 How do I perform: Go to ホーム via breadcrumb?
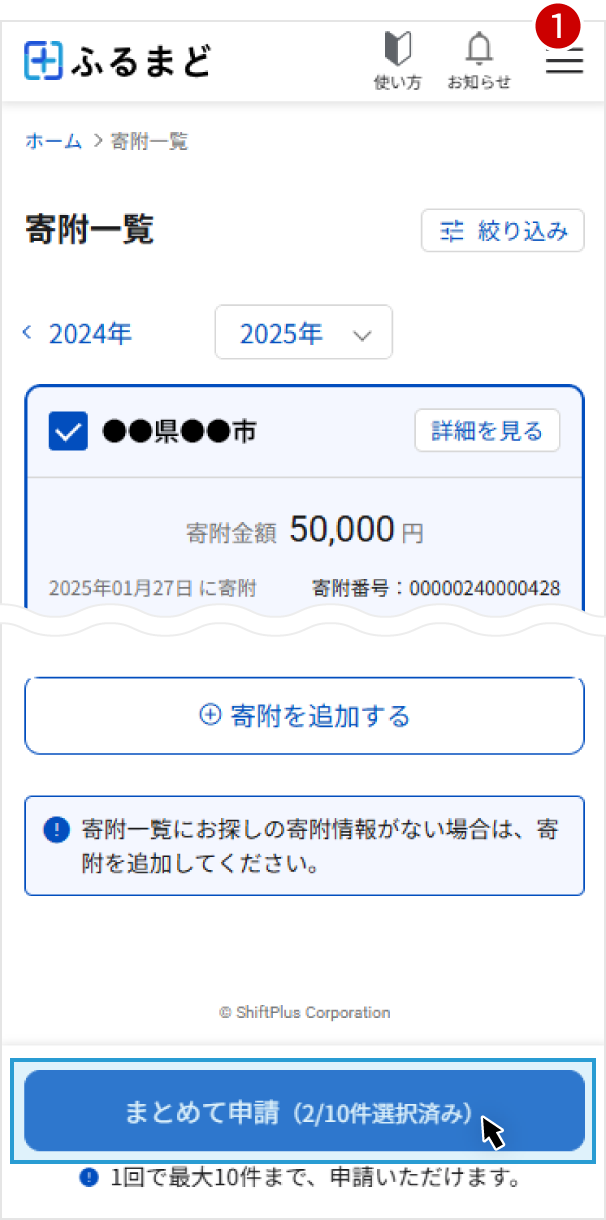coord(53,141)
